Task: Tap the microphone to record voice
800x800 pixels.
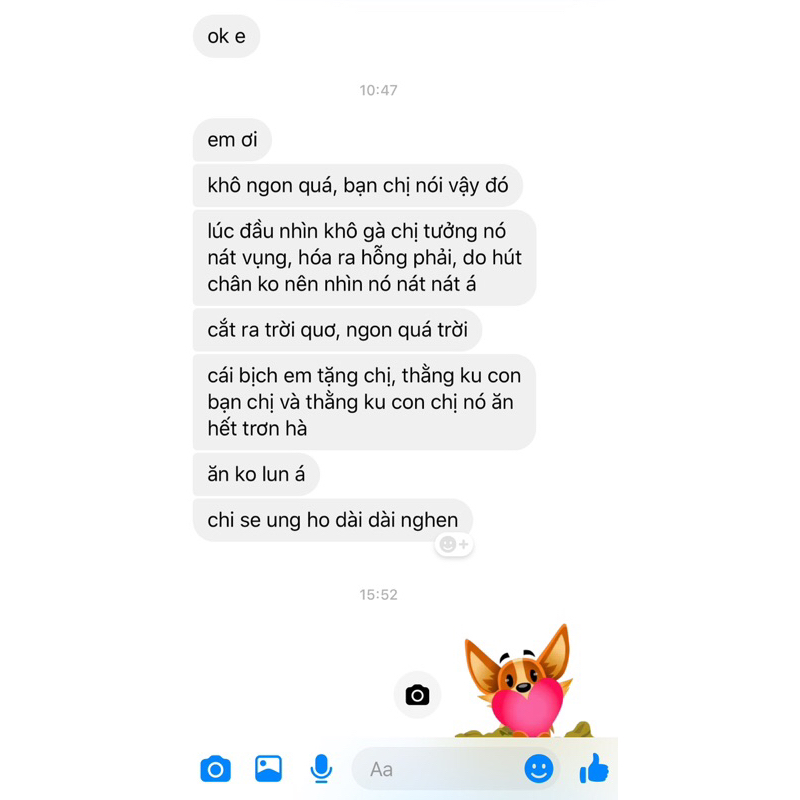Action: tap(321, 768)
